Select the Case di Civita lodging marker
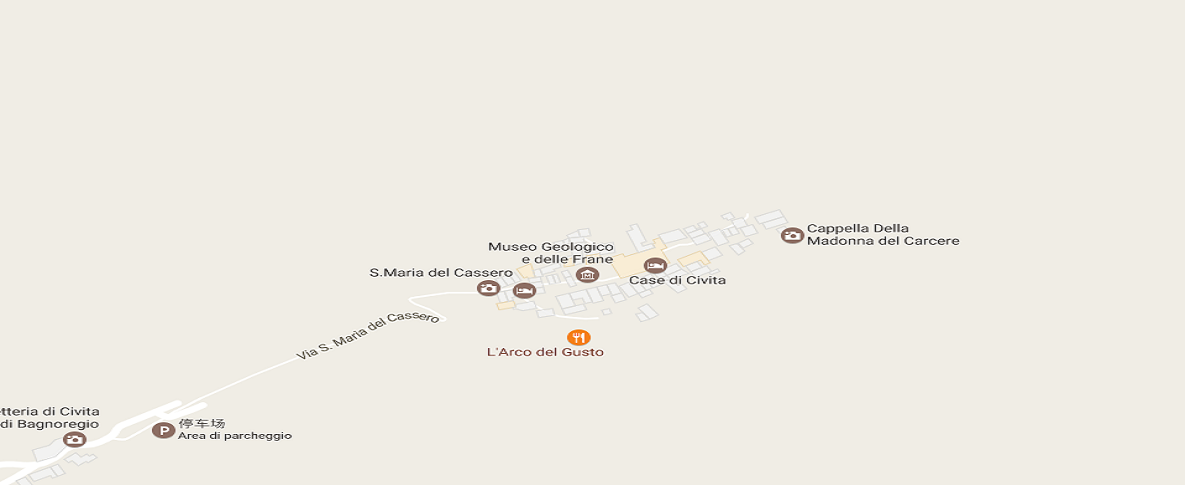 655,265
